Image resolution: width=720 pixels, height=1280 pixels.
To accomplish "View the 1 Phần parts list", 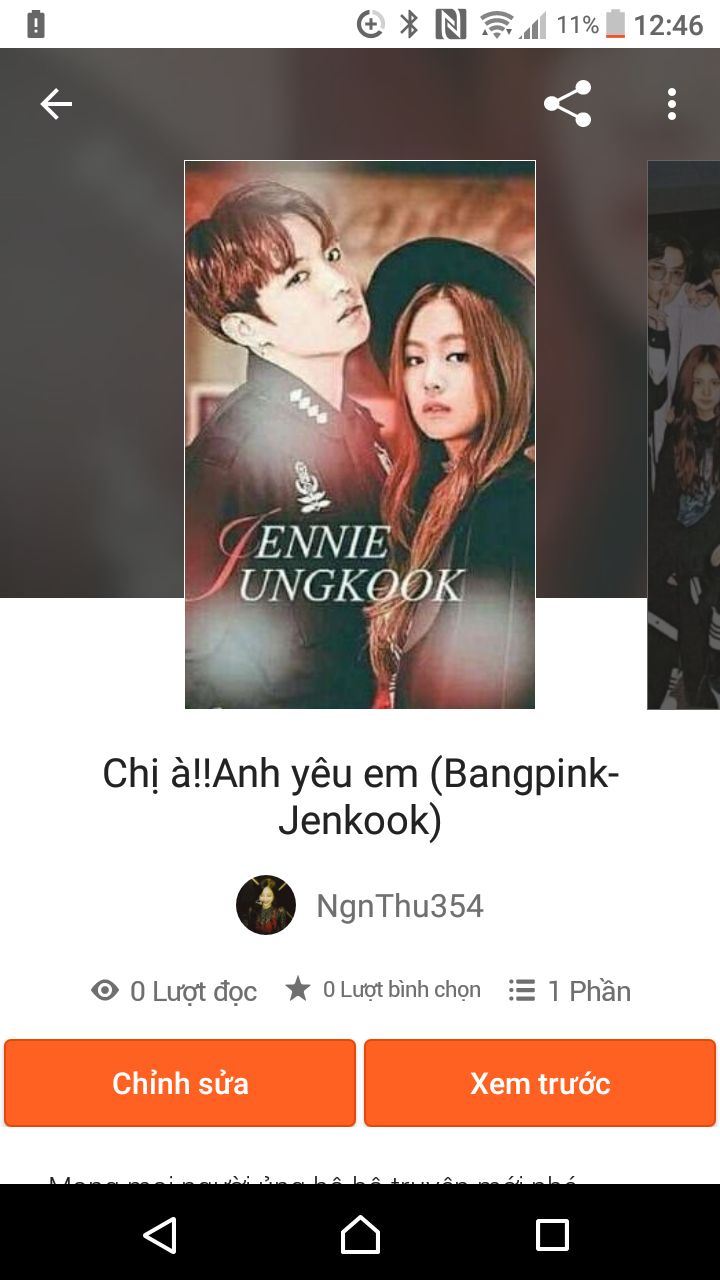I will point(570,991).
